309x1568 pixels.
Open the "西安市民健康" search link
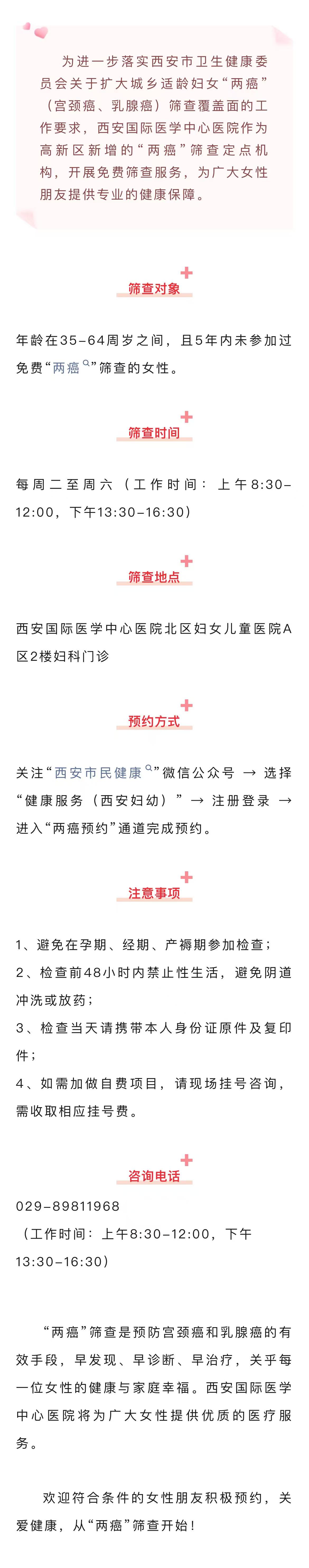coord(99,773)
